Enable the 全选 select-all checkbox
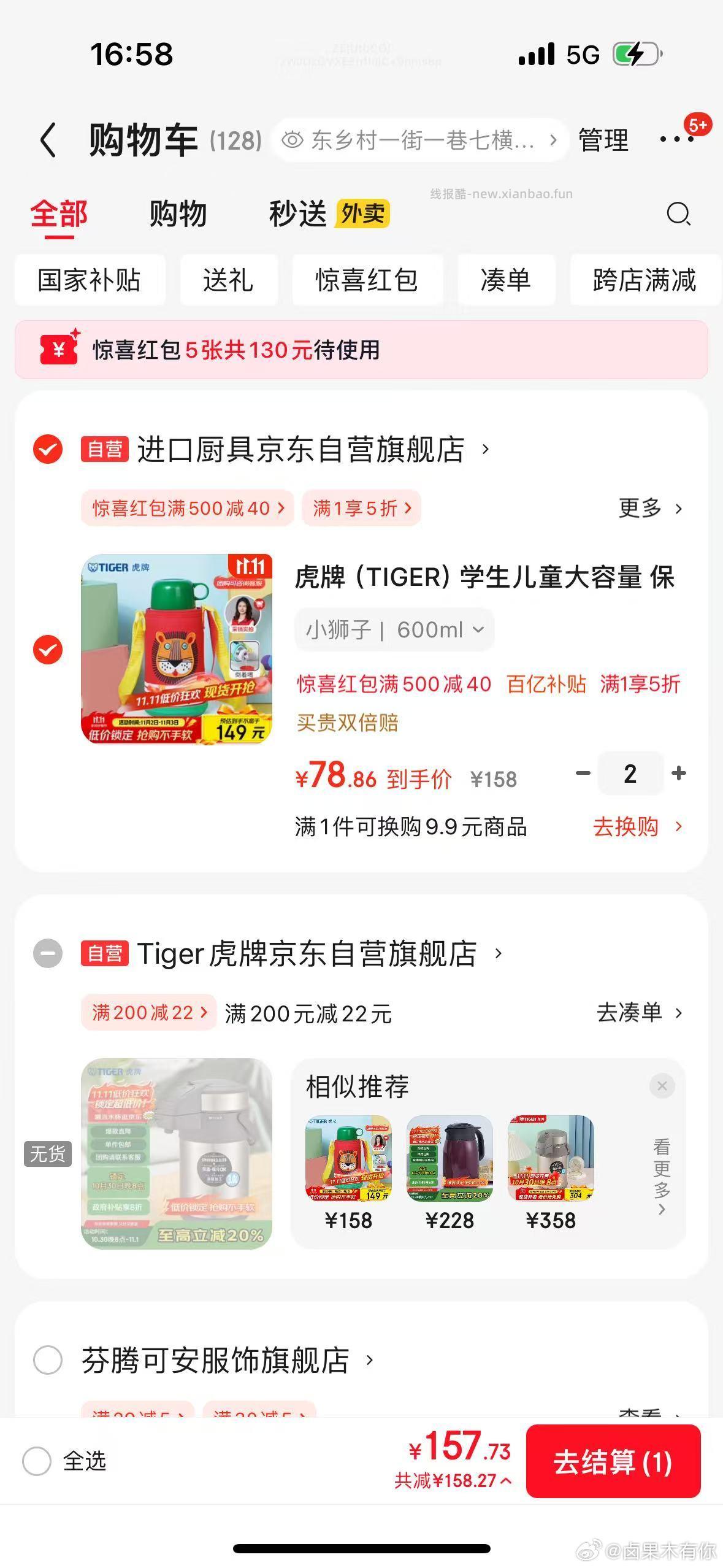Image resolution: width=723 pixels, height=1568 pixels. coord(37,1461)
